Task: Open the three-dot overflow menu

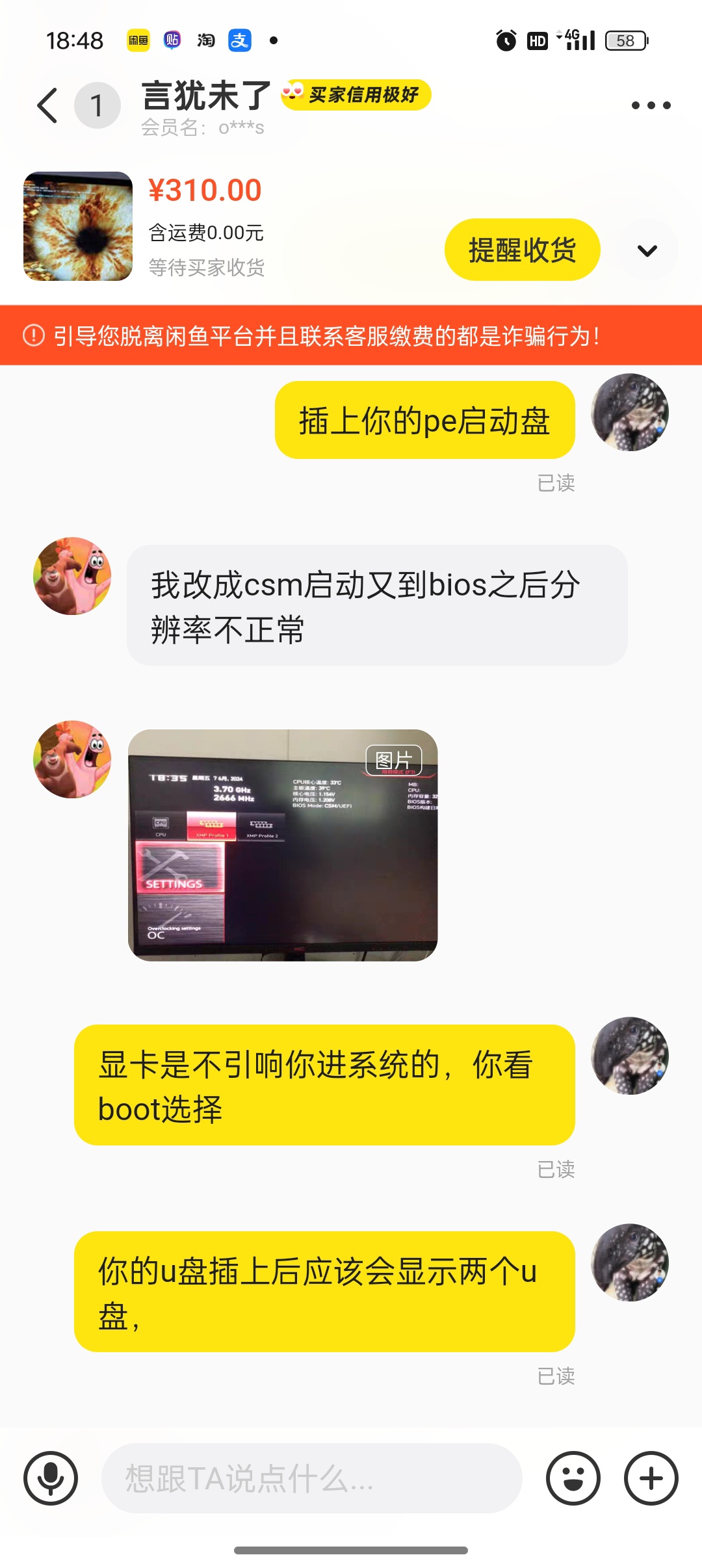Action: 651,105
